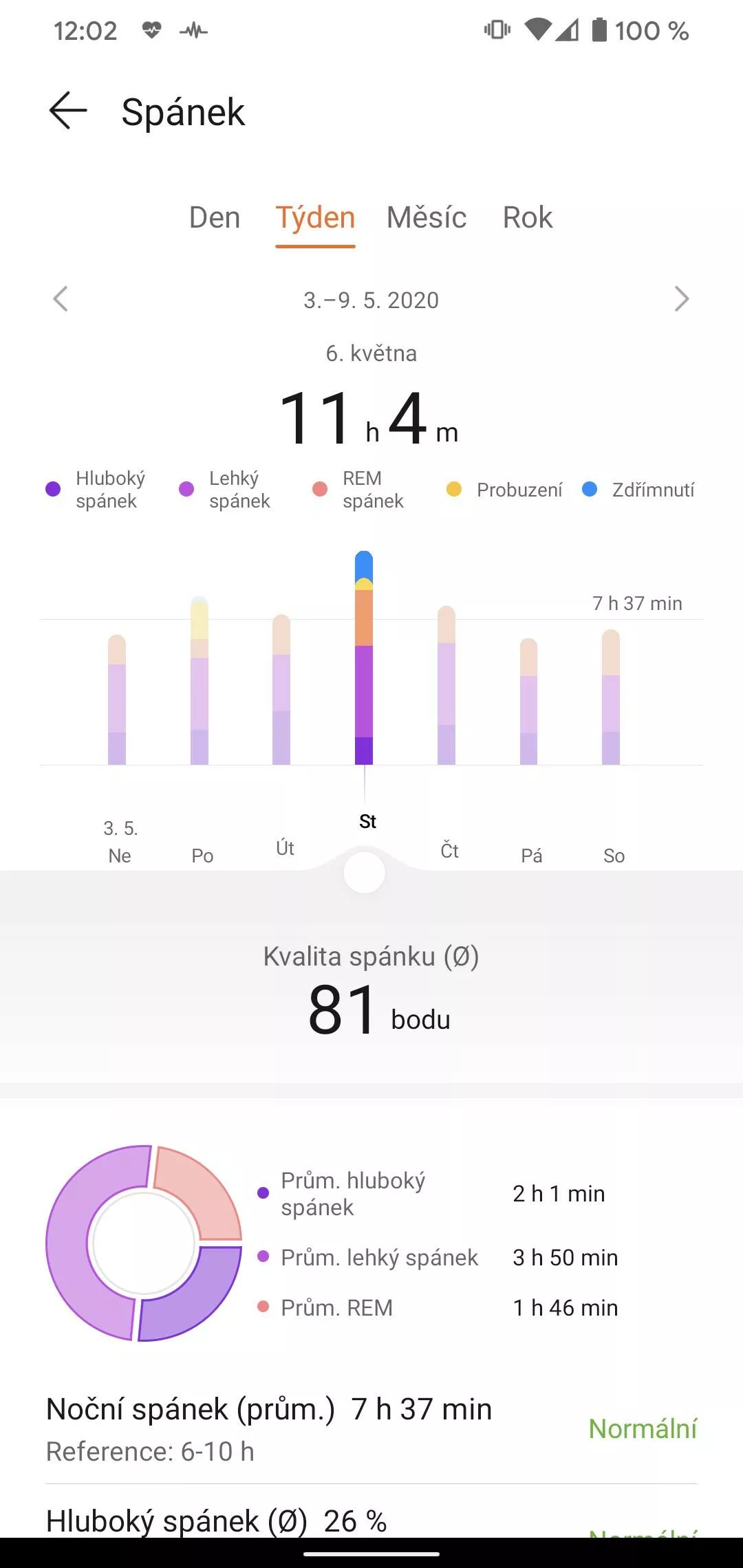Go to the previous week

[61, 299]
